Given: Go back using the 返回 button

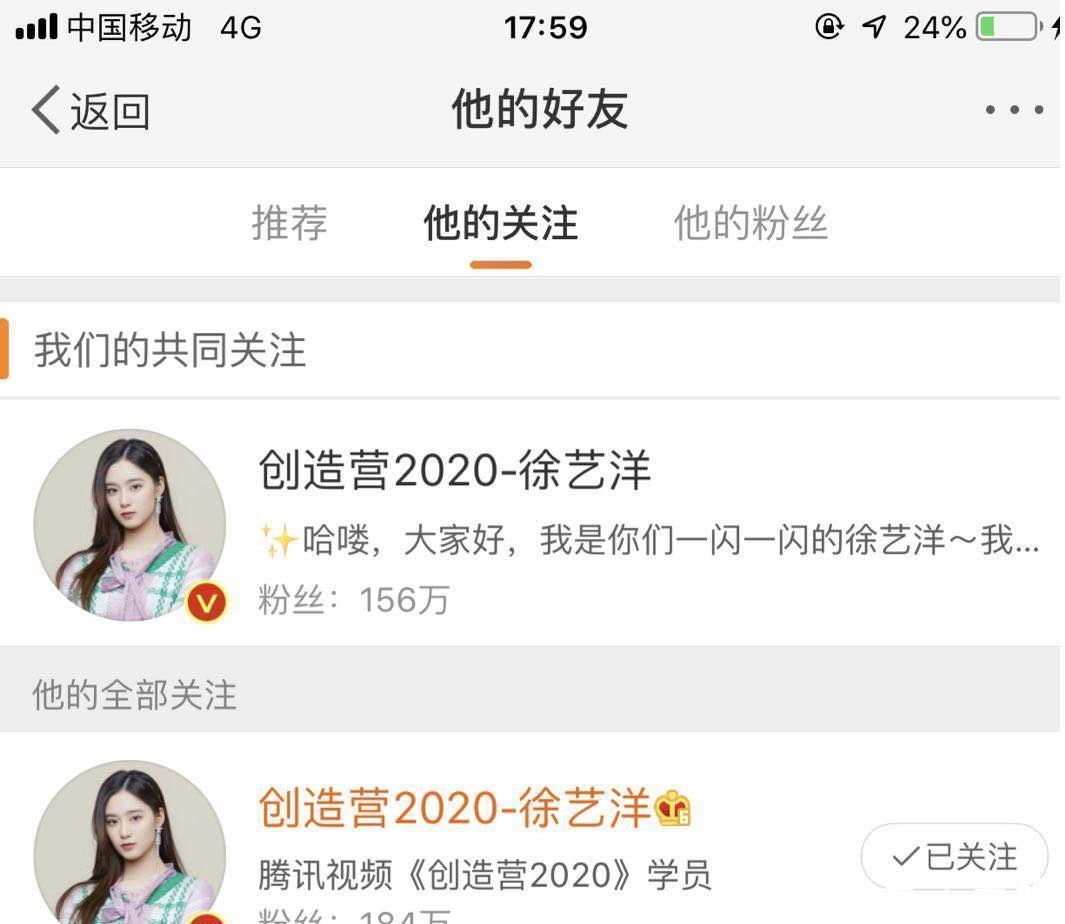Looking at the screenshot, I should [90, 110].
